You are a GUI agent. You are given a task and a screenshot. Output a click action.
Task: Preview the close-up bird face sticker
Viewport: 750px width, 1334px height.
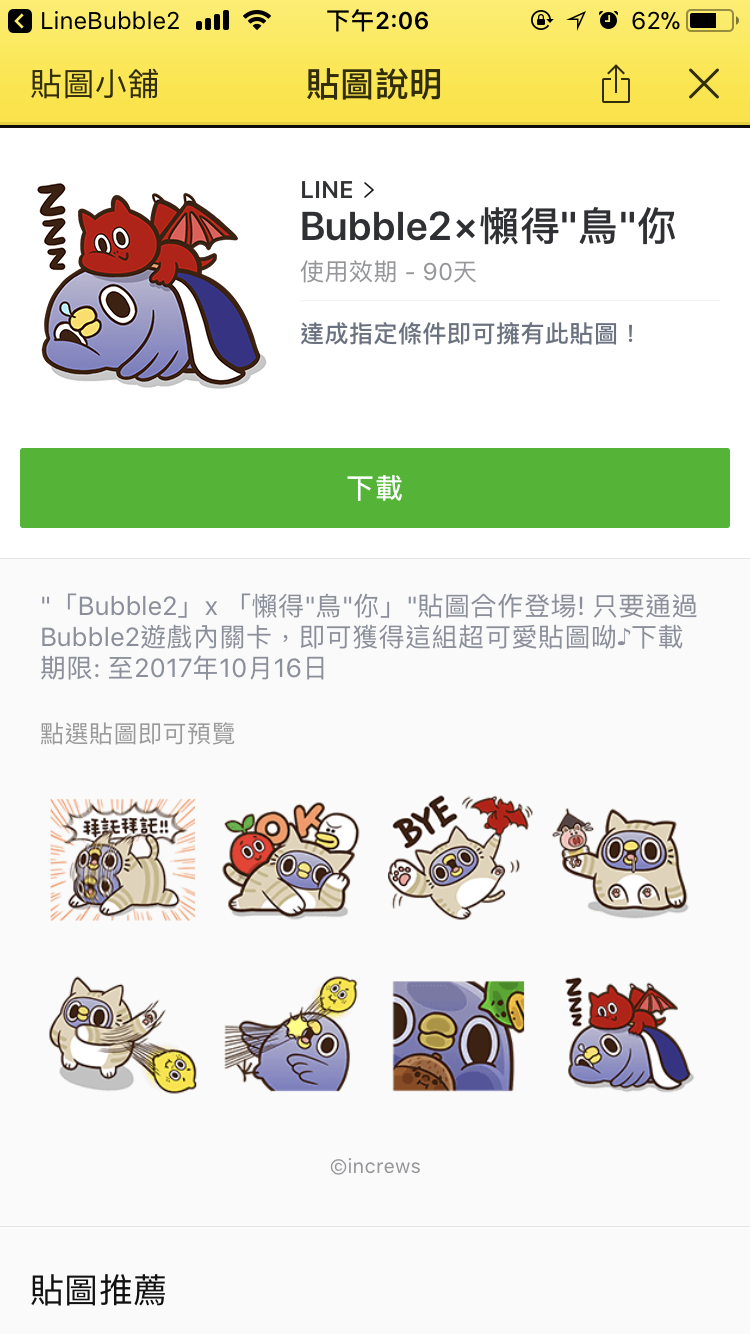459,1035
